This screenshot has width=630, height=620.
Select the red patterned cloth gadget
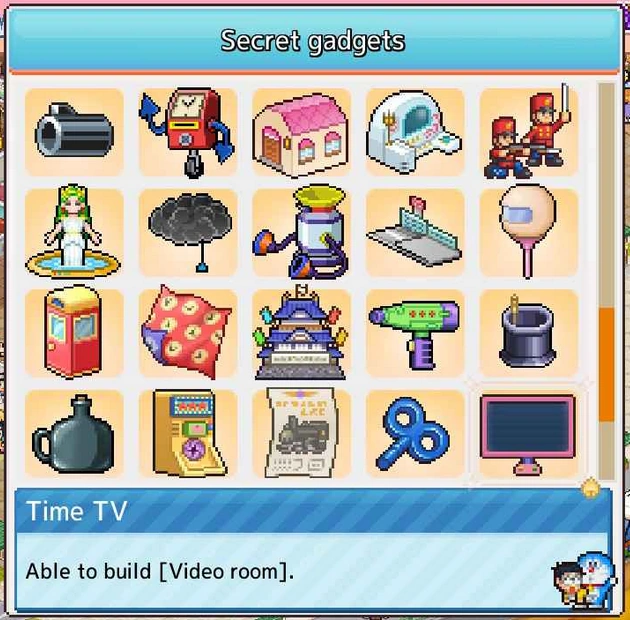pos(187,334)
